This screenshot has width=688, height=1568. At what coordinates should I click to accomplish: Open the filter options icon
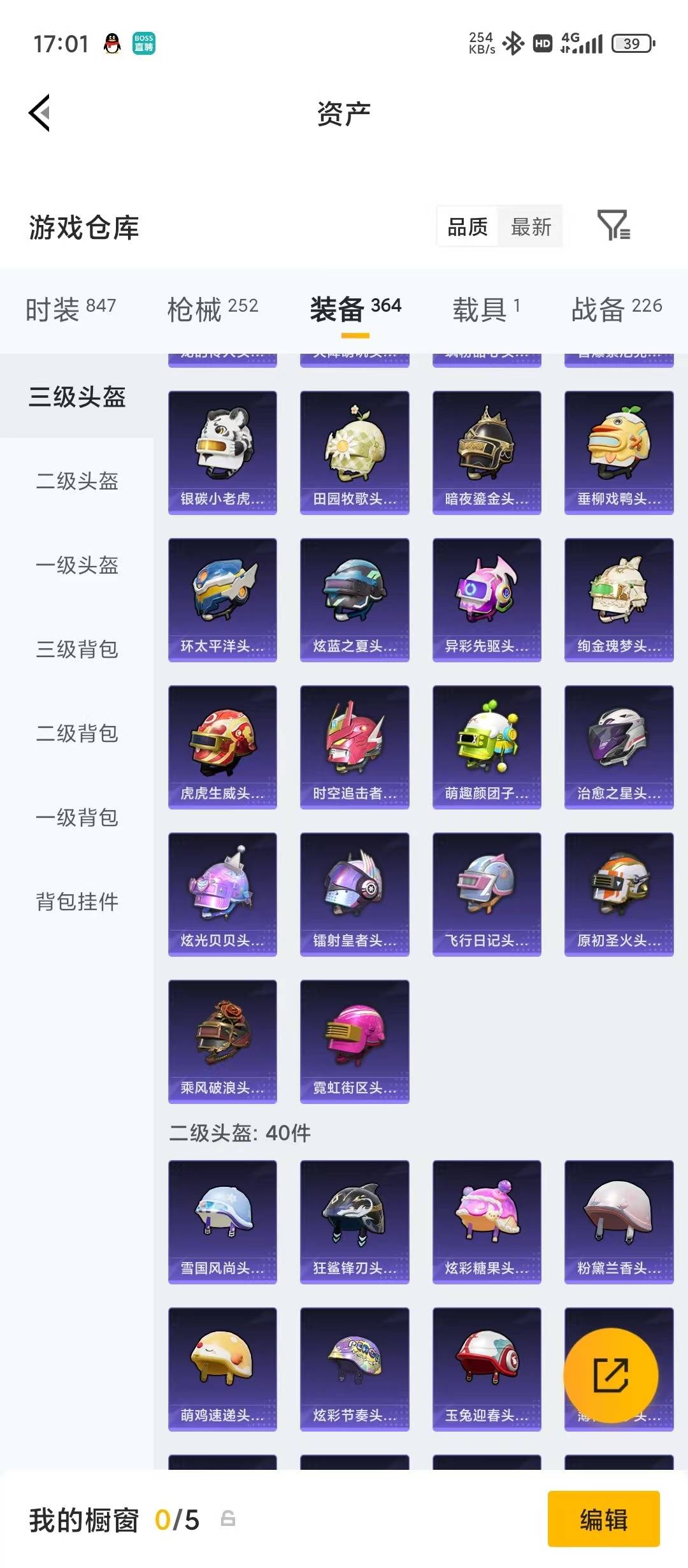(x=613, y=227)
